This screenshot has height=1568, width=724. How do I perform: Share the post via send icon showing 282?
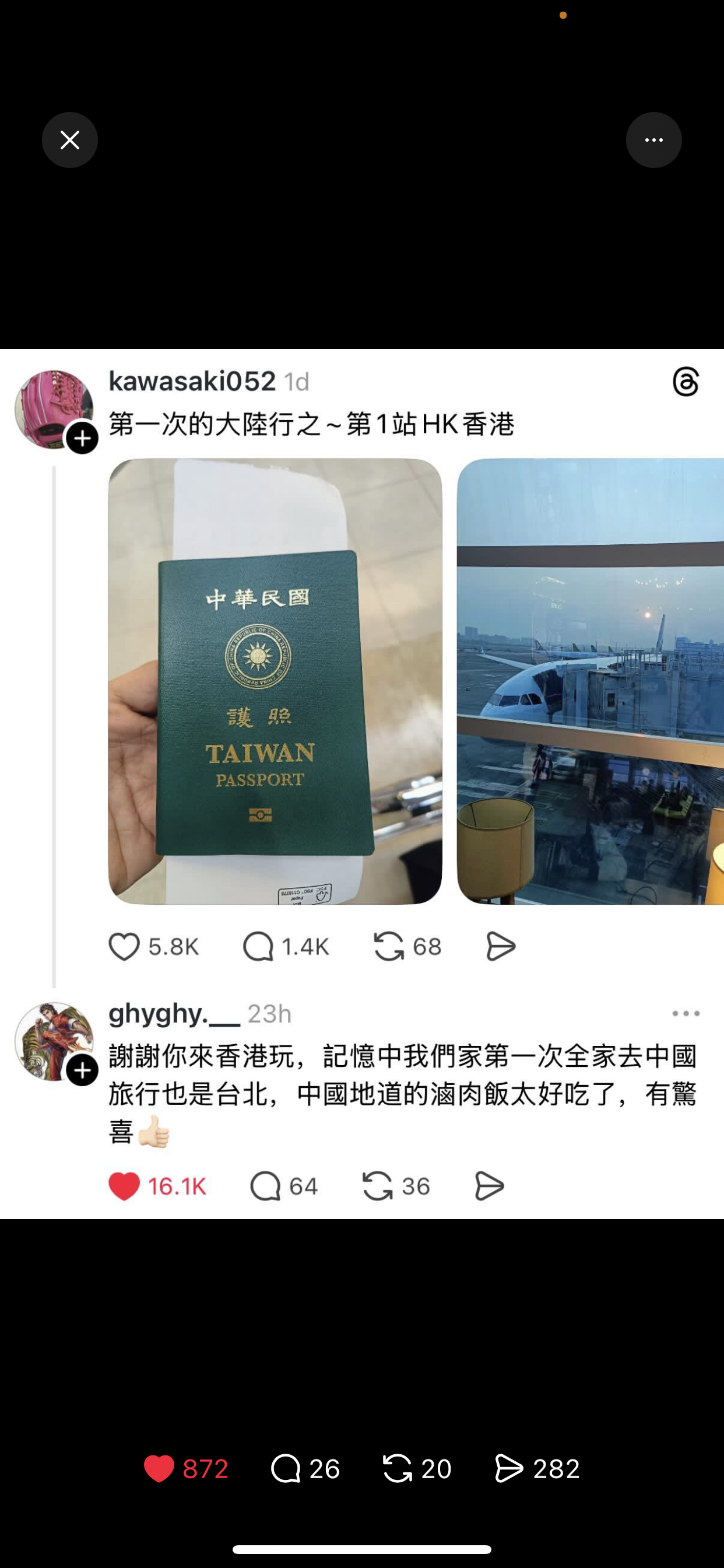coord(509,1469)
